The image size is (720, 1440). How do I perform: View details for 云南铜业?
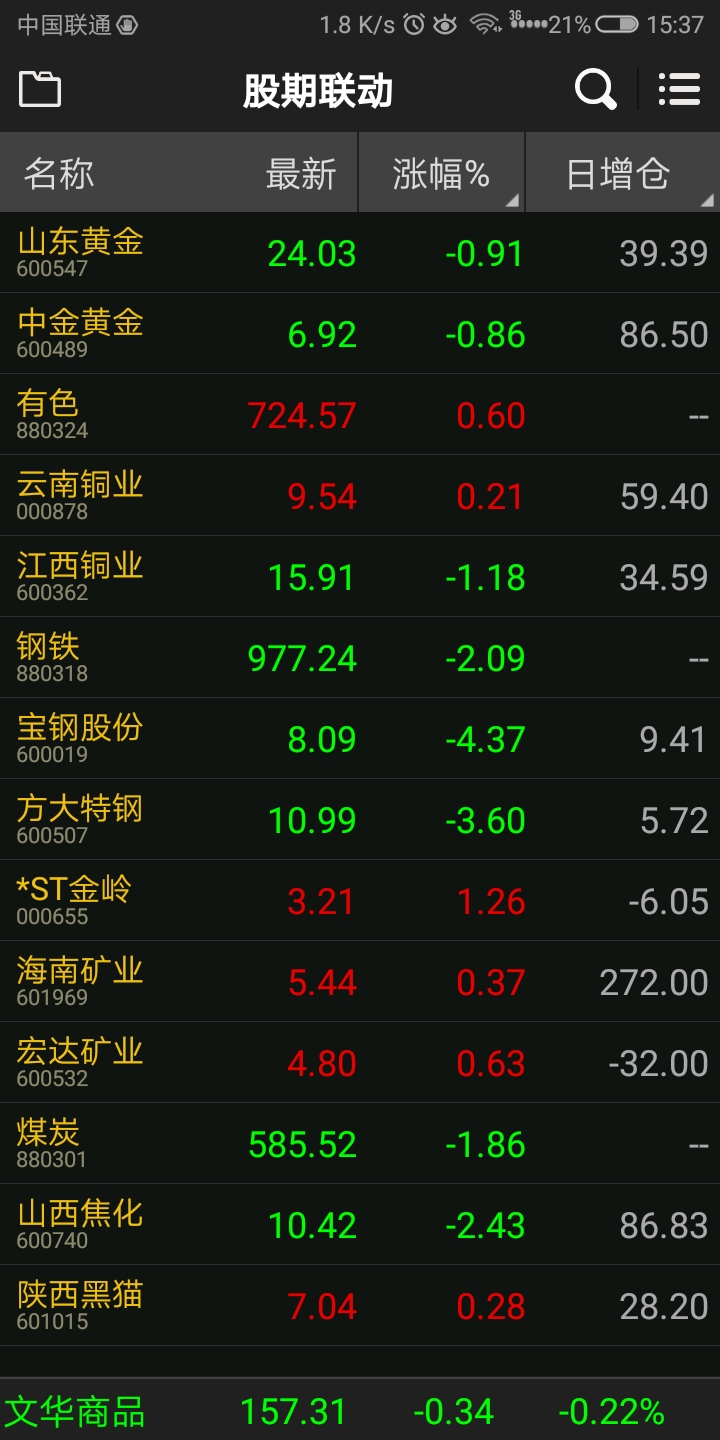click(x=360, y=495)
